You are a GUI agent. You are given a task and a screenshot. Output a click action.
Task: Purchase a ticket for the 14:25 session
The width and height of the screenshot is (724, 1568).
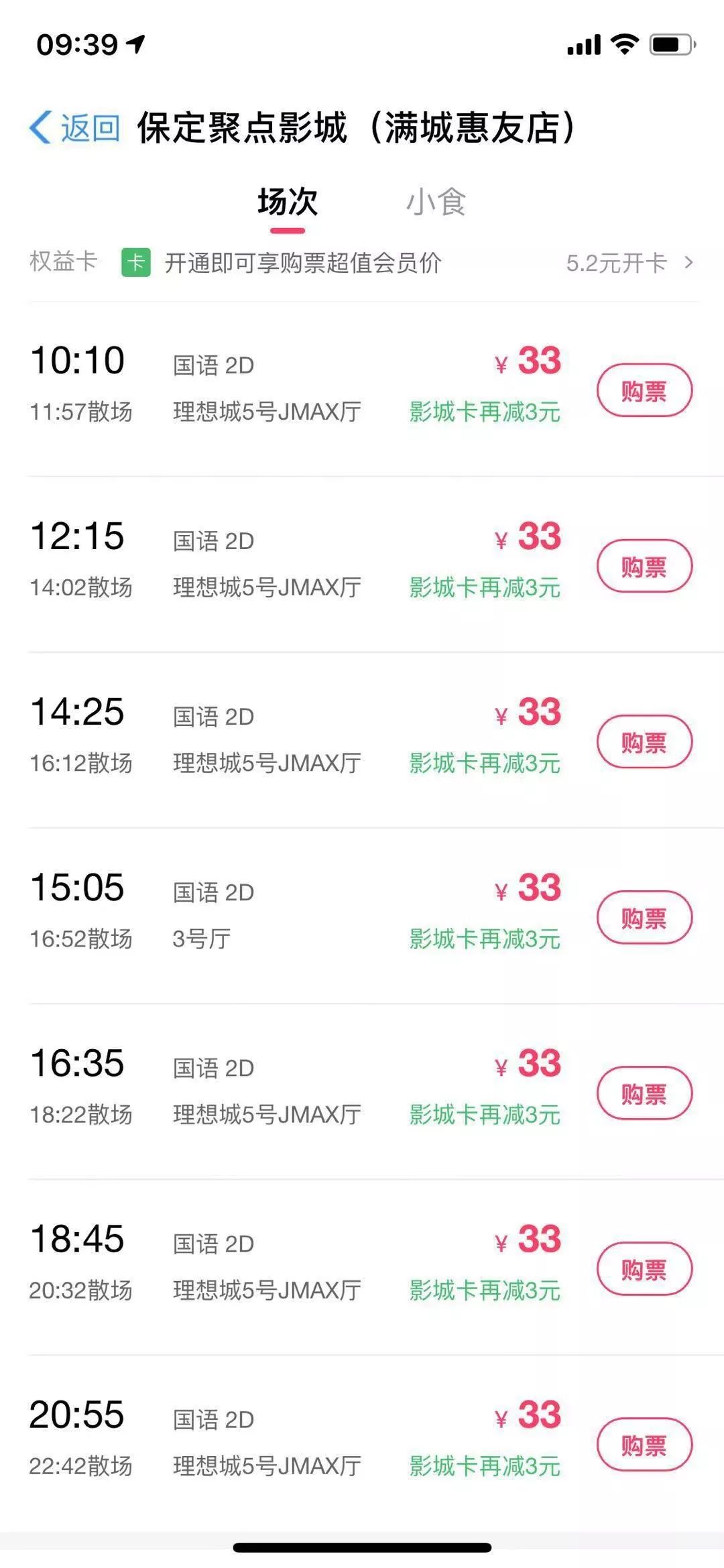644,741
